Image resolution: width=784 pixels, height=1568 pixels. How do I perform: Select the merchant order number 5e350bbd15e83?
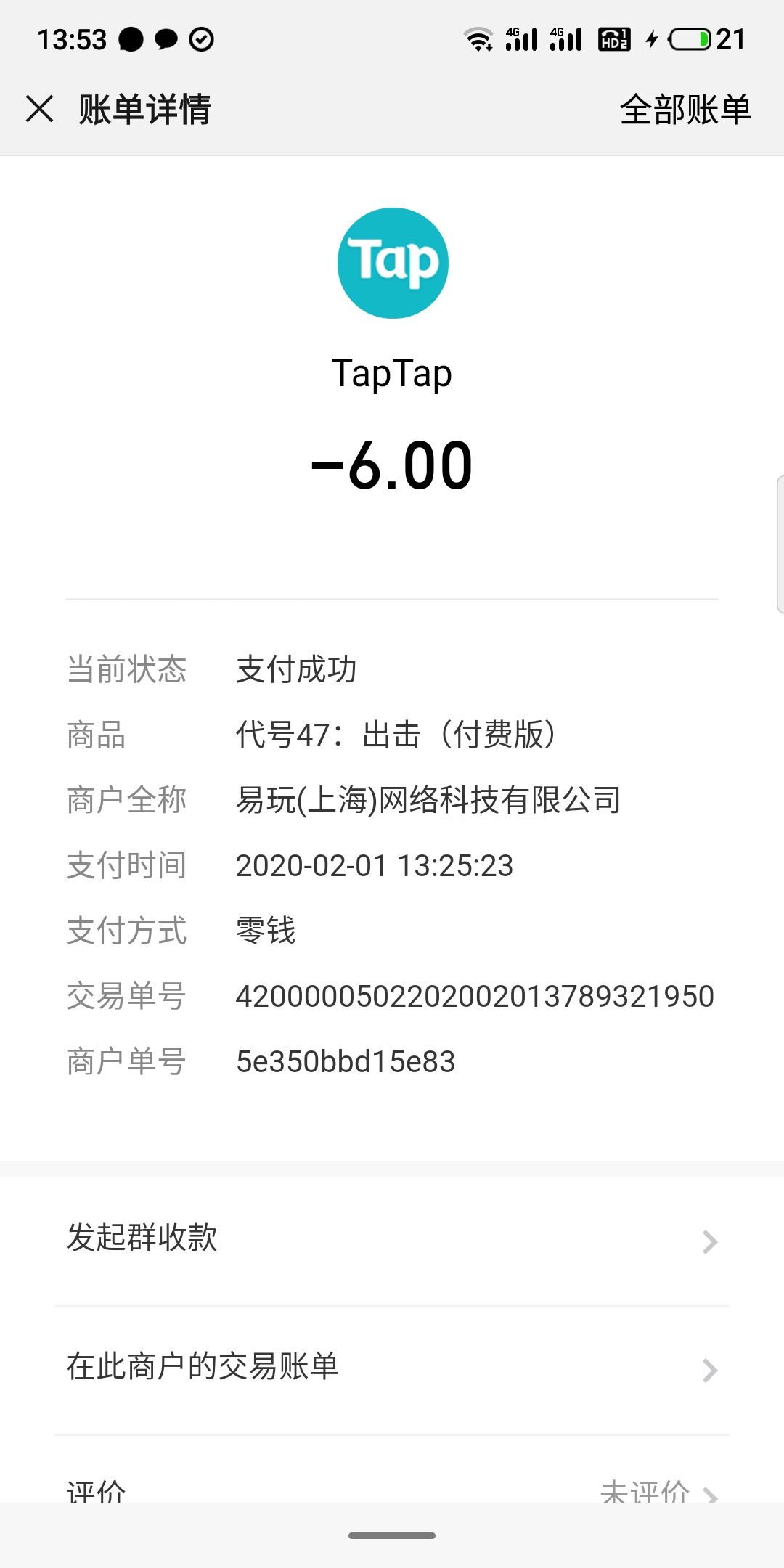345,1062
